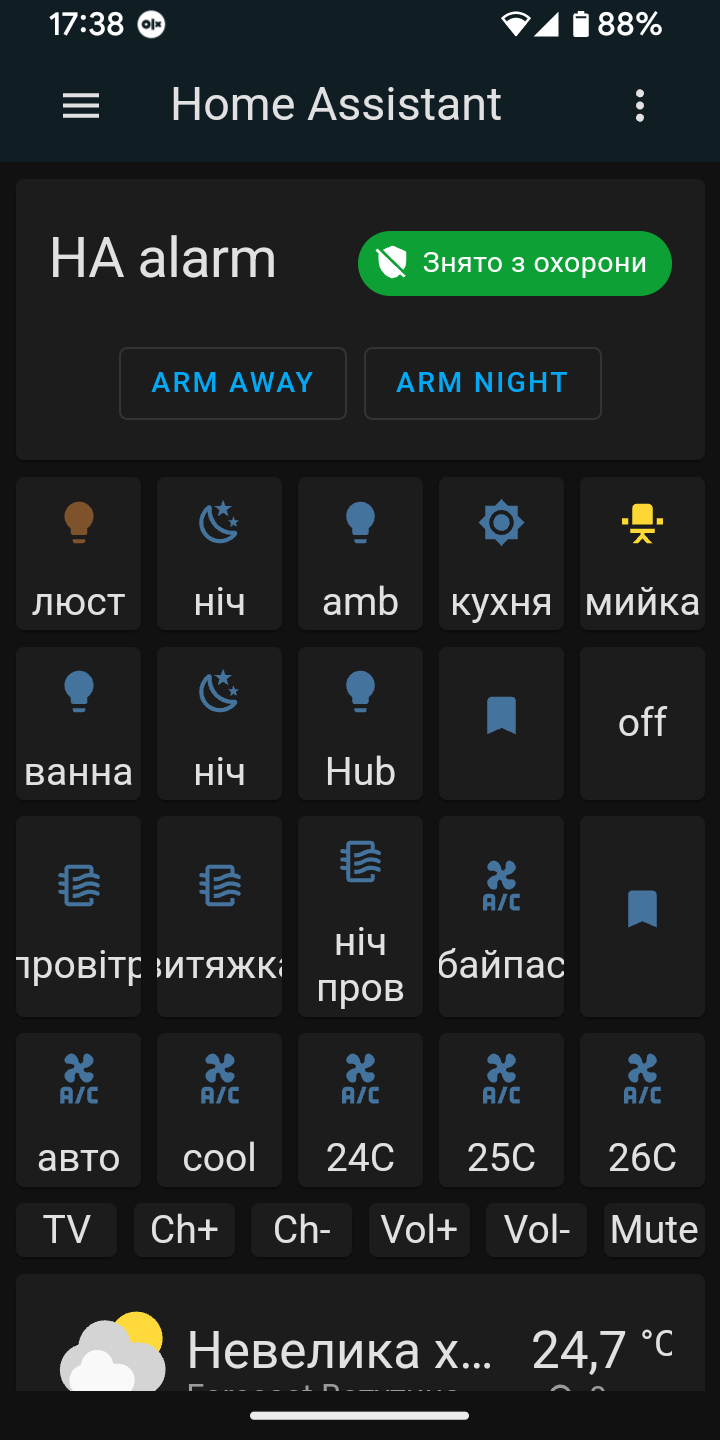Select the ніч пров ventilation tile
The height and width of the screenshot is (1440, 720).
pyautogui.click(x=360, y=917)
